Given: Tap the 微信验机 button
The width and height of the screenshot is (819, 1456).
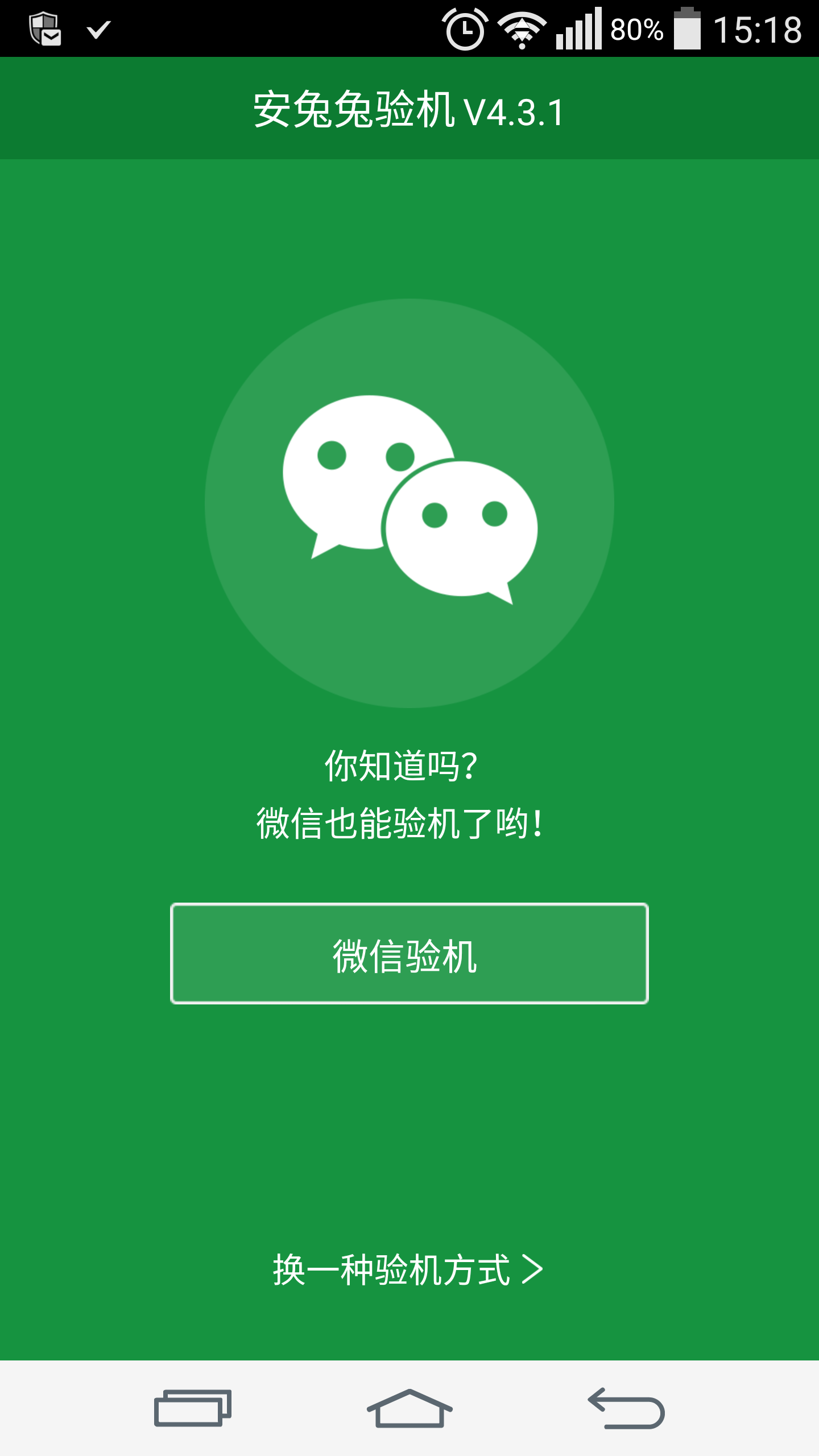Looking at the screenshot, I should coord(409,954).
